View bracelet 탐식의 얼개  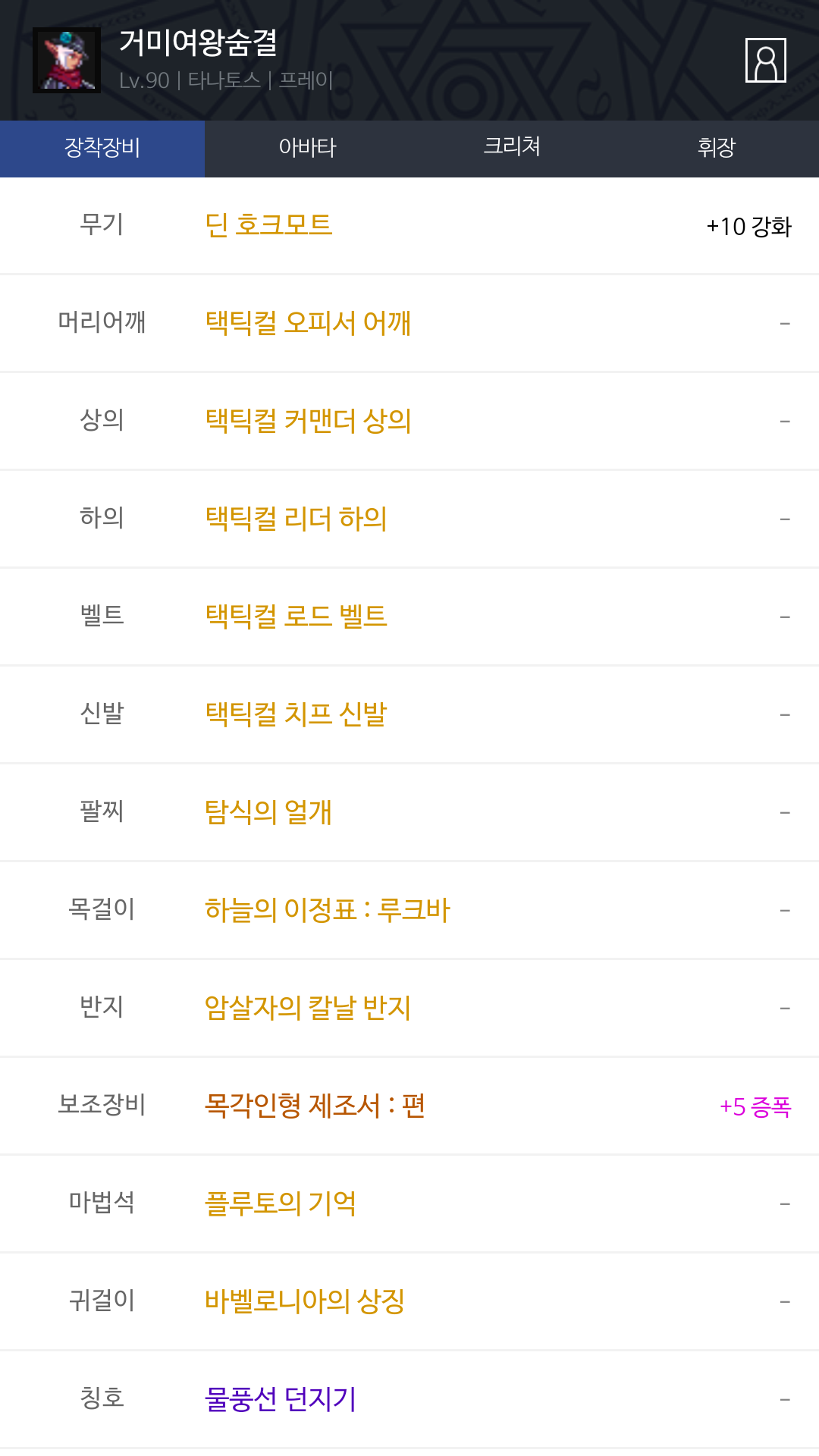click(x=268, y=812)
